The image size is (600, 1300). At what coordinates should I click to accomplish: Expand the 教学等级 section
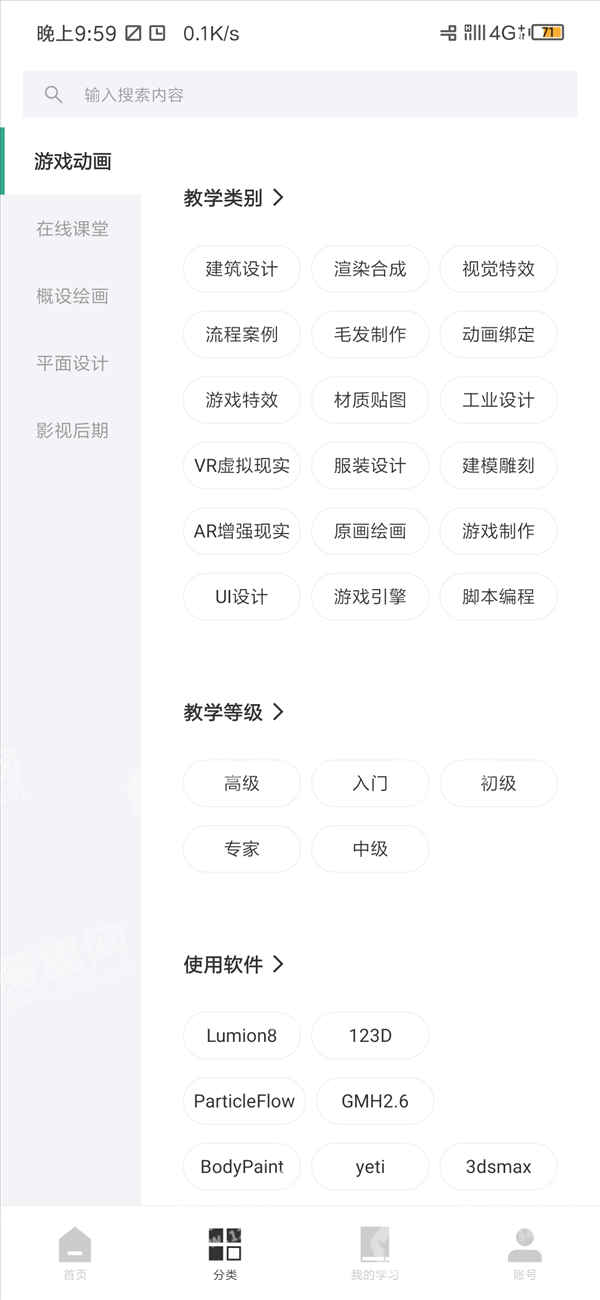[x=234, y=712]
